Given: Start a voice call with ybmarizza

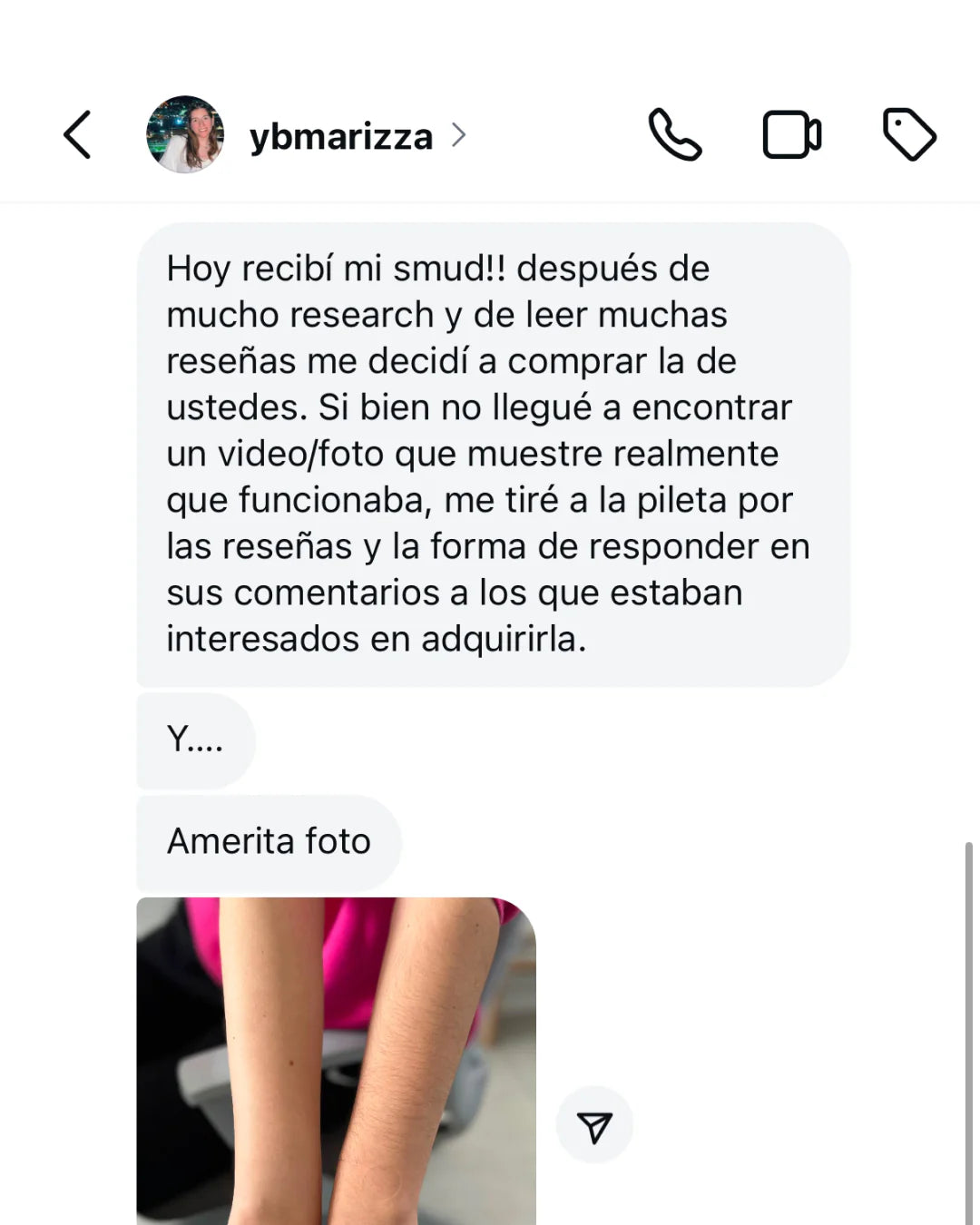Looking at the screenshot, I should [675, 135].
